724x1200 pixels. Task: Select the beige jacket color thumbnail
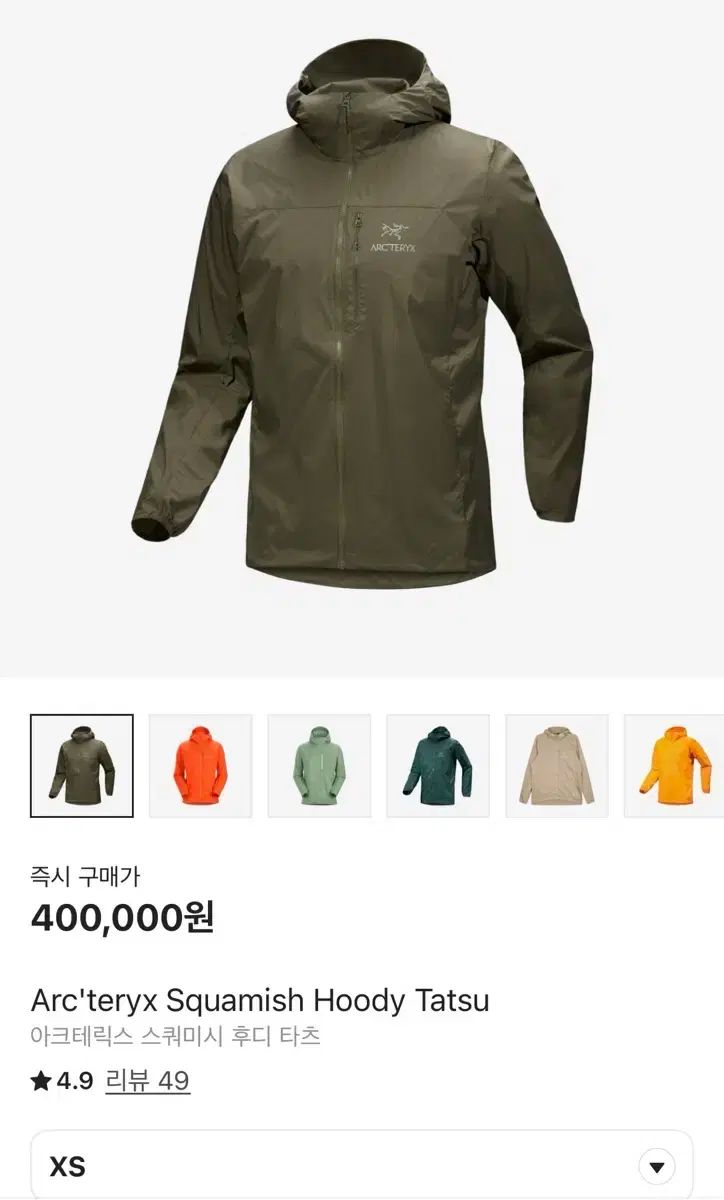point(557,766)
